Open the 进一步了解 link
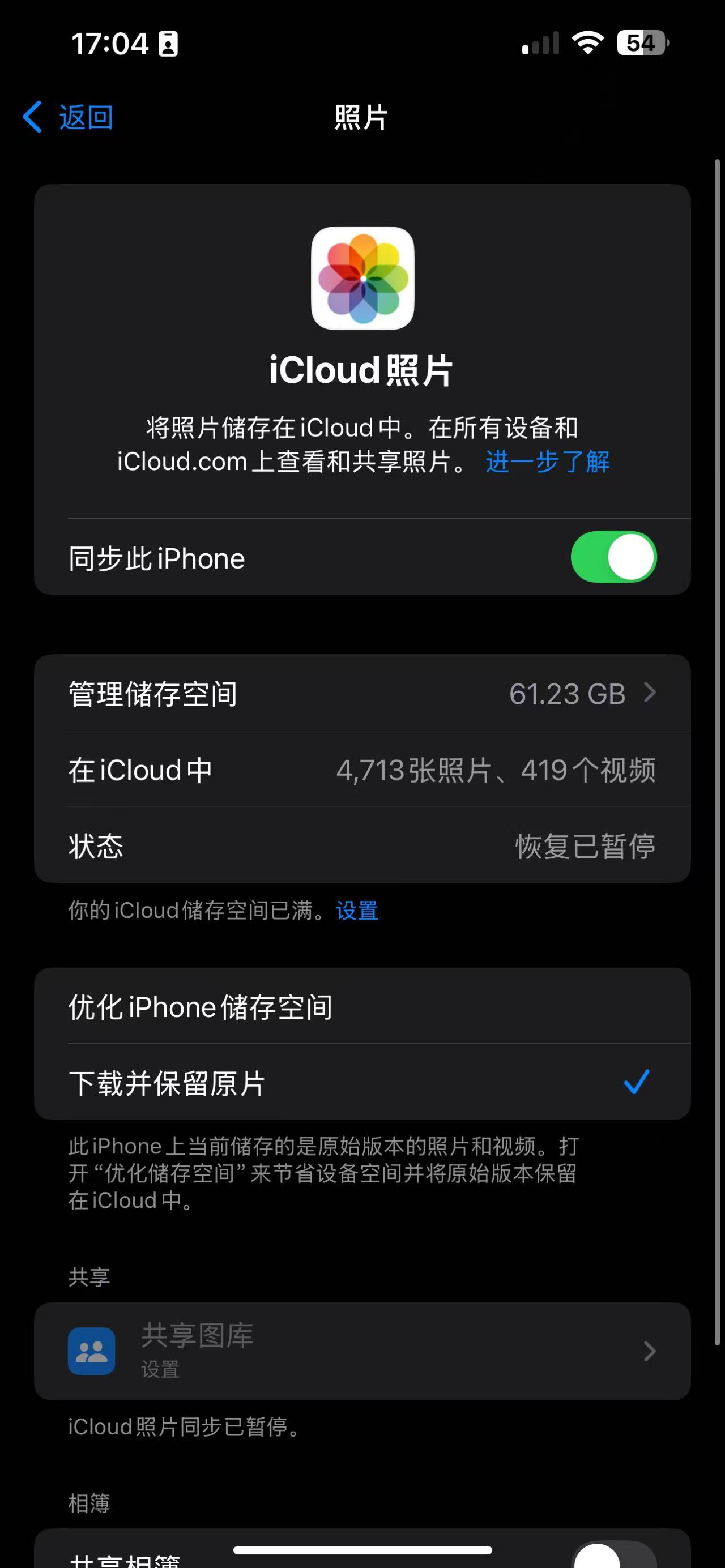 click(x=547, y=462)
